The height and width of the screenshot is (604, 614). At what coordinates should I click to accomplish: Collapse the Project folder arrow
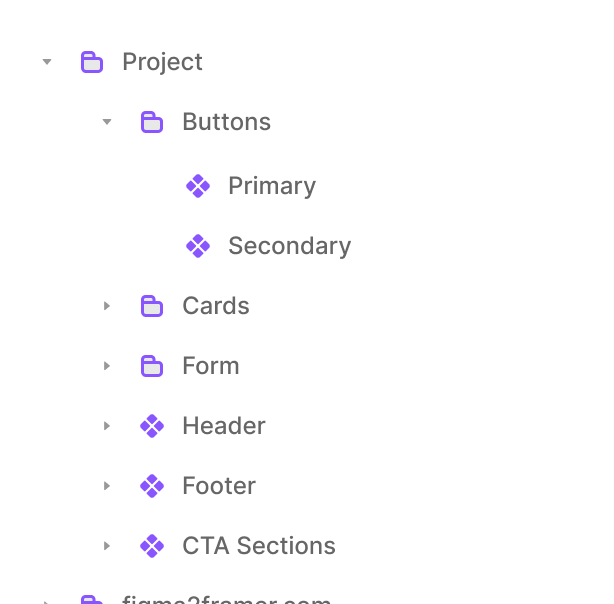46,62
